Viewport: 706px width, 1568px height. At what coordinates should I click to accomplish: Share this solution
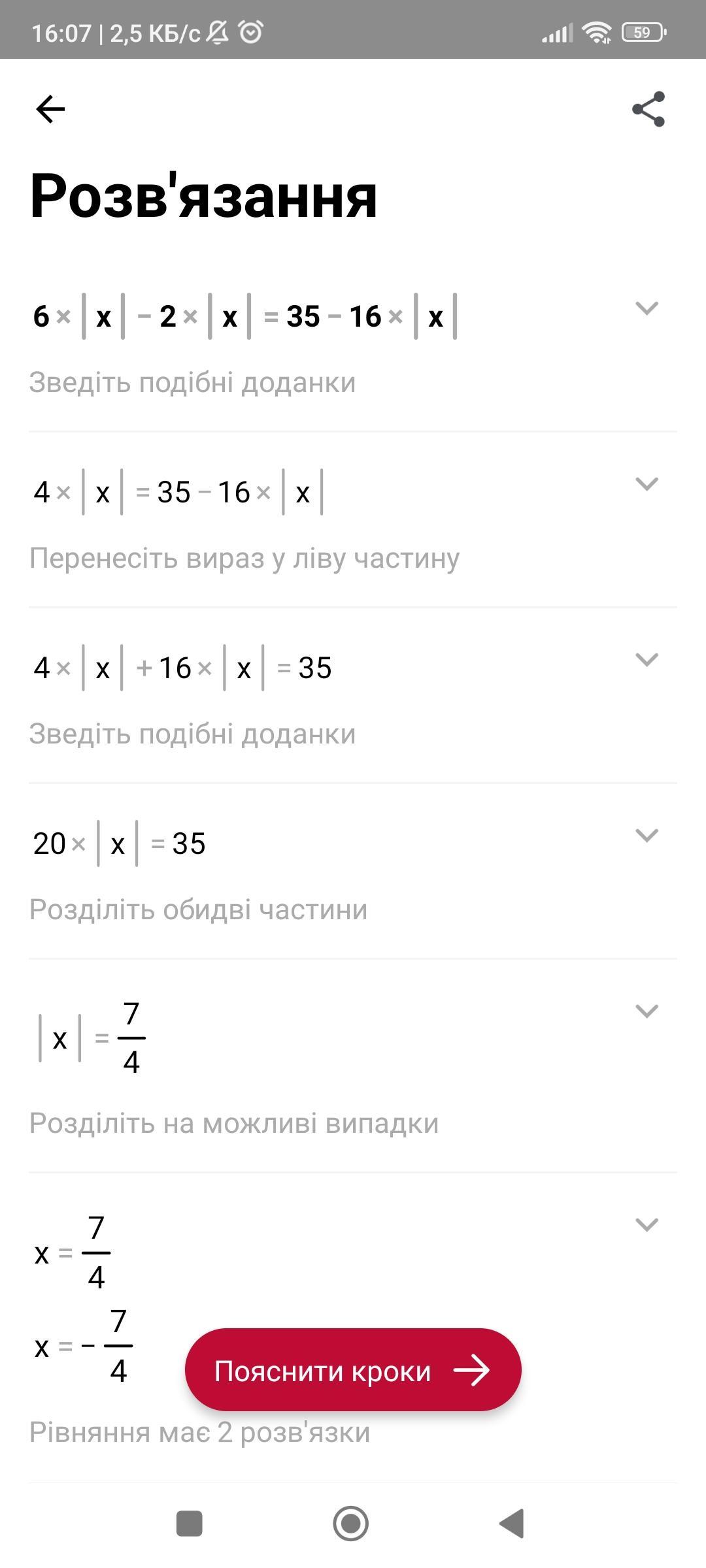tap(648, 108)
